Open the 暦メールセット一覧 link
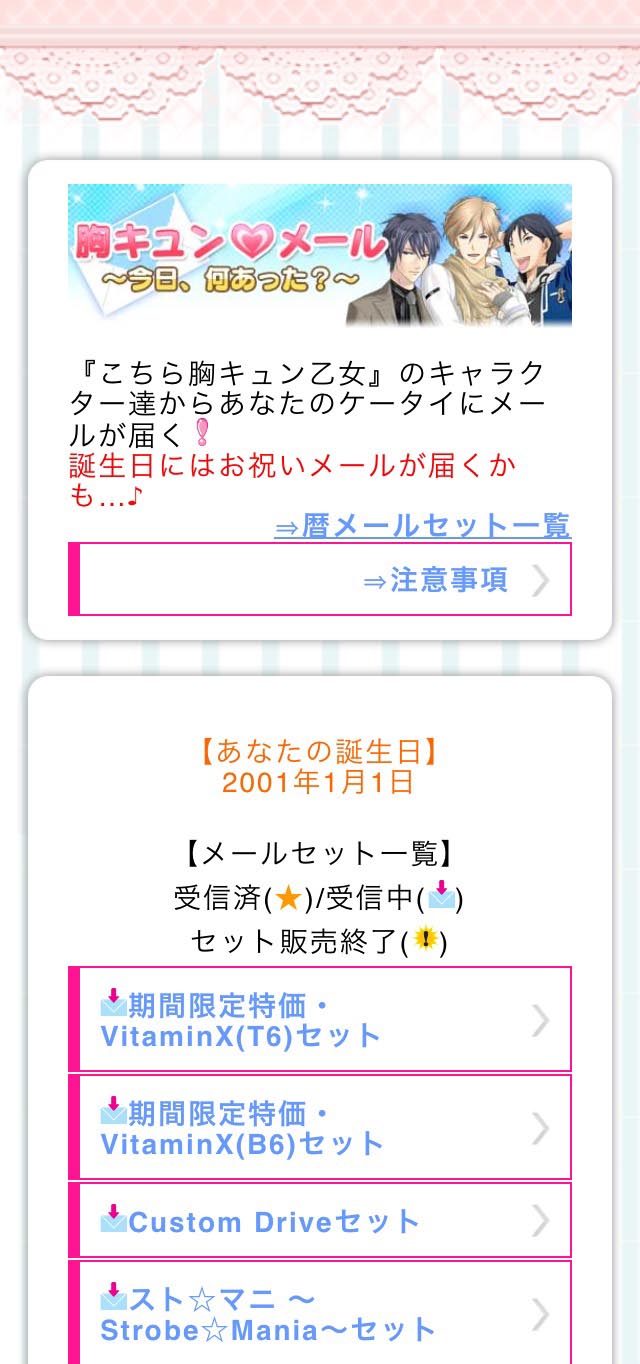This screenshot has width=640, height=1364. 422,525
